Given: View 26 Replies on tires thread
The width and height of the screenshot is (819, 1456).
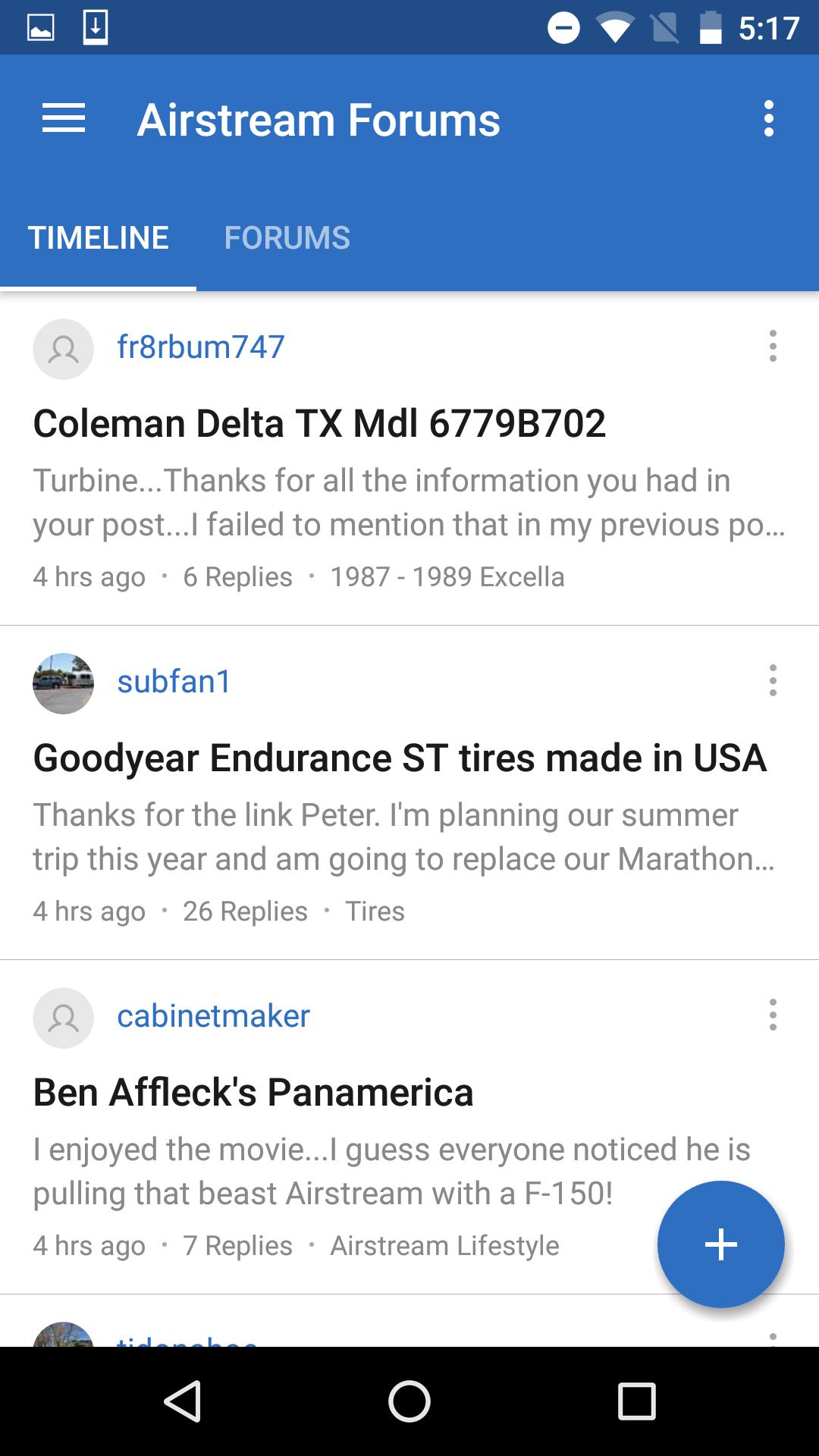Looking at the screenshot, I should click(244, 911).
